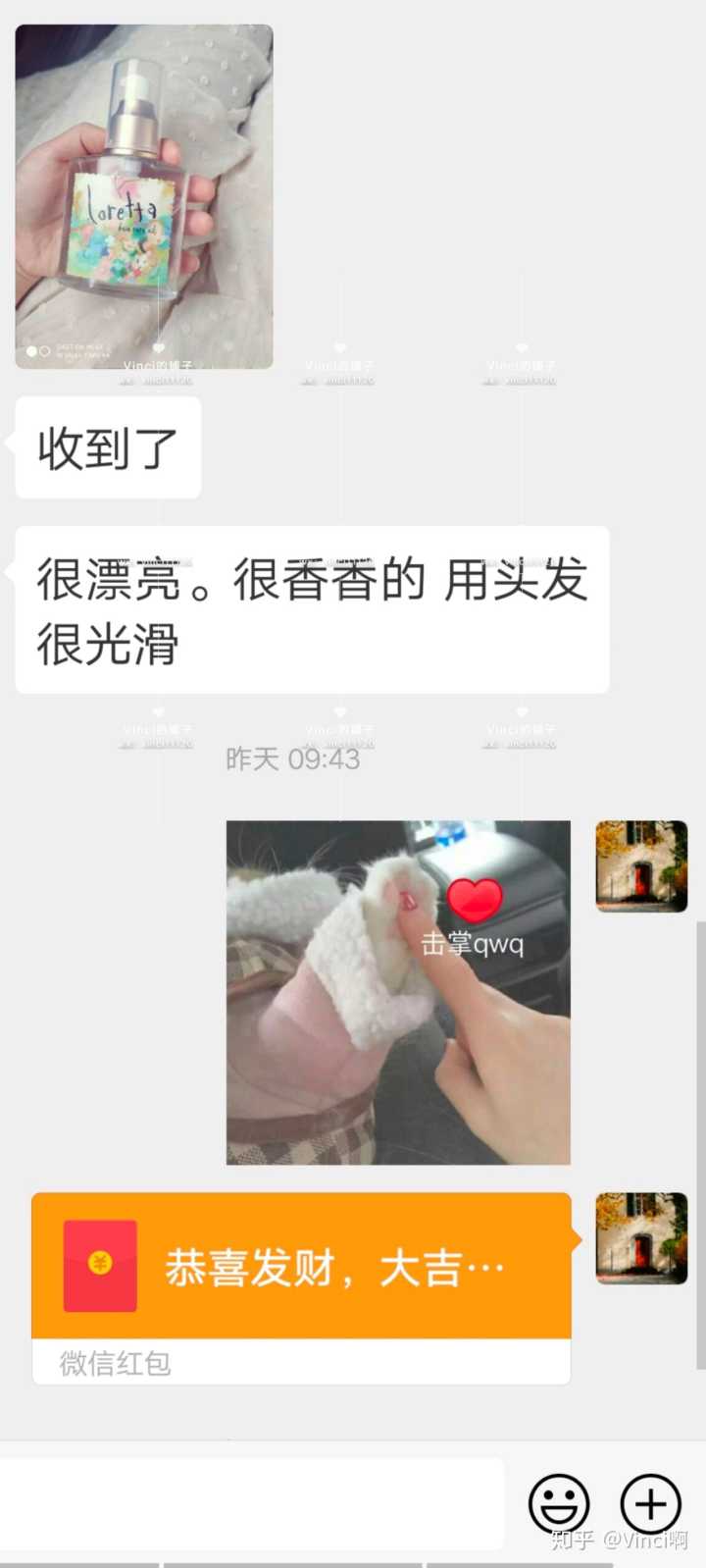Image resolution: width=706 pixels, height=1568 pixels.
Task: Open the emoji sticker picker
Action: 559,1502
